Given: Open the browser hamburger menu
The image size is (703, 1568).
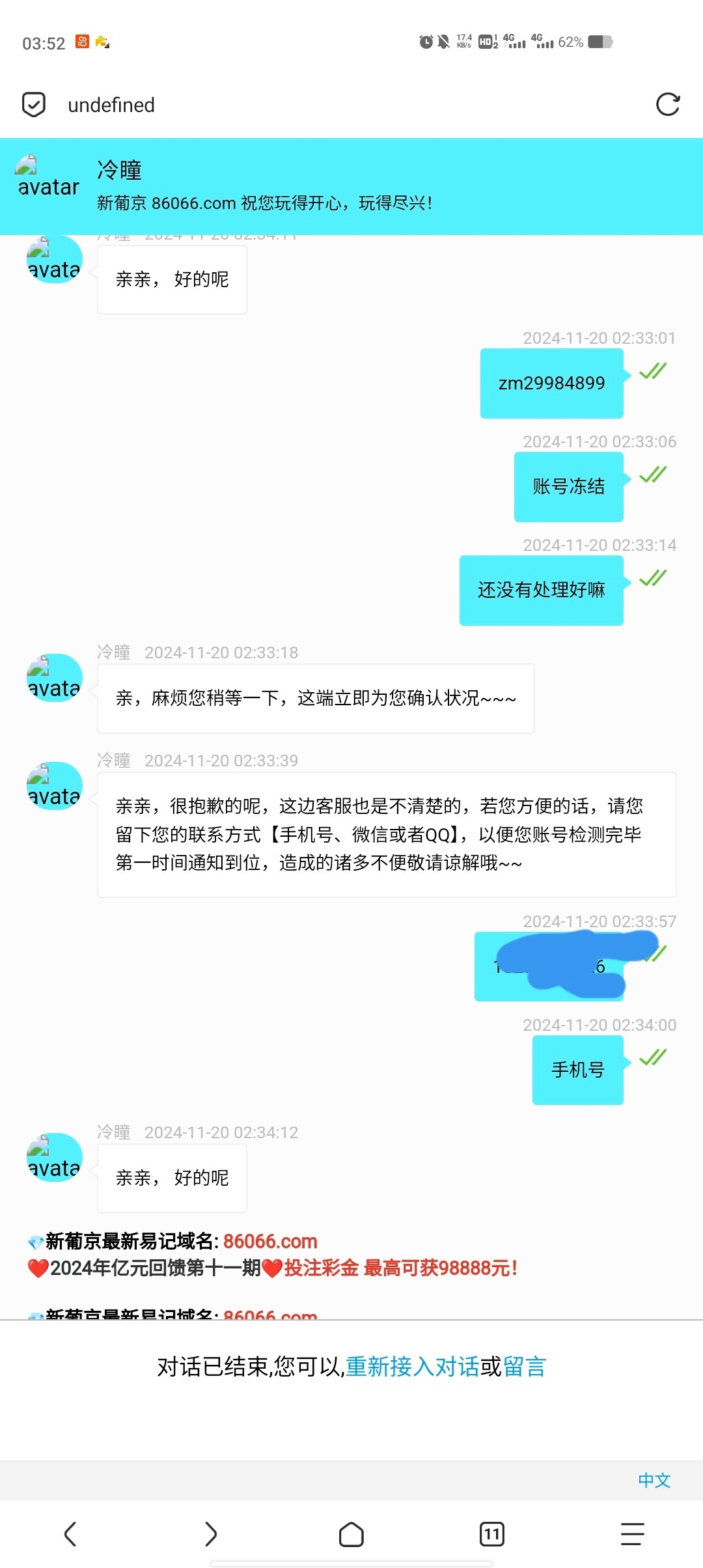Looking at the screenshot, I should pos(632,1534).
